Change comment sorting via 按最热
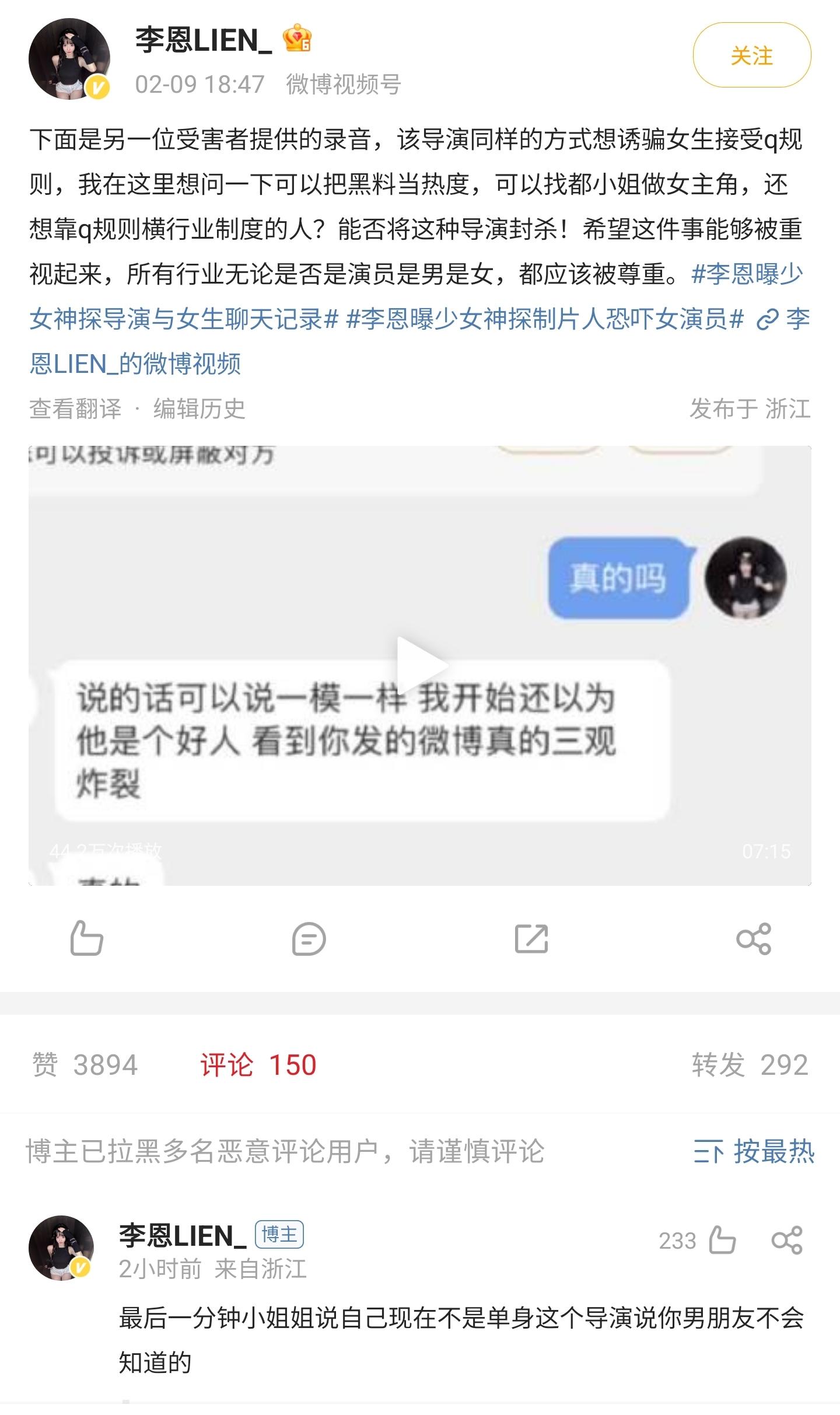This screenshot has width=840, height=1415. click(x=754, y=1151)
